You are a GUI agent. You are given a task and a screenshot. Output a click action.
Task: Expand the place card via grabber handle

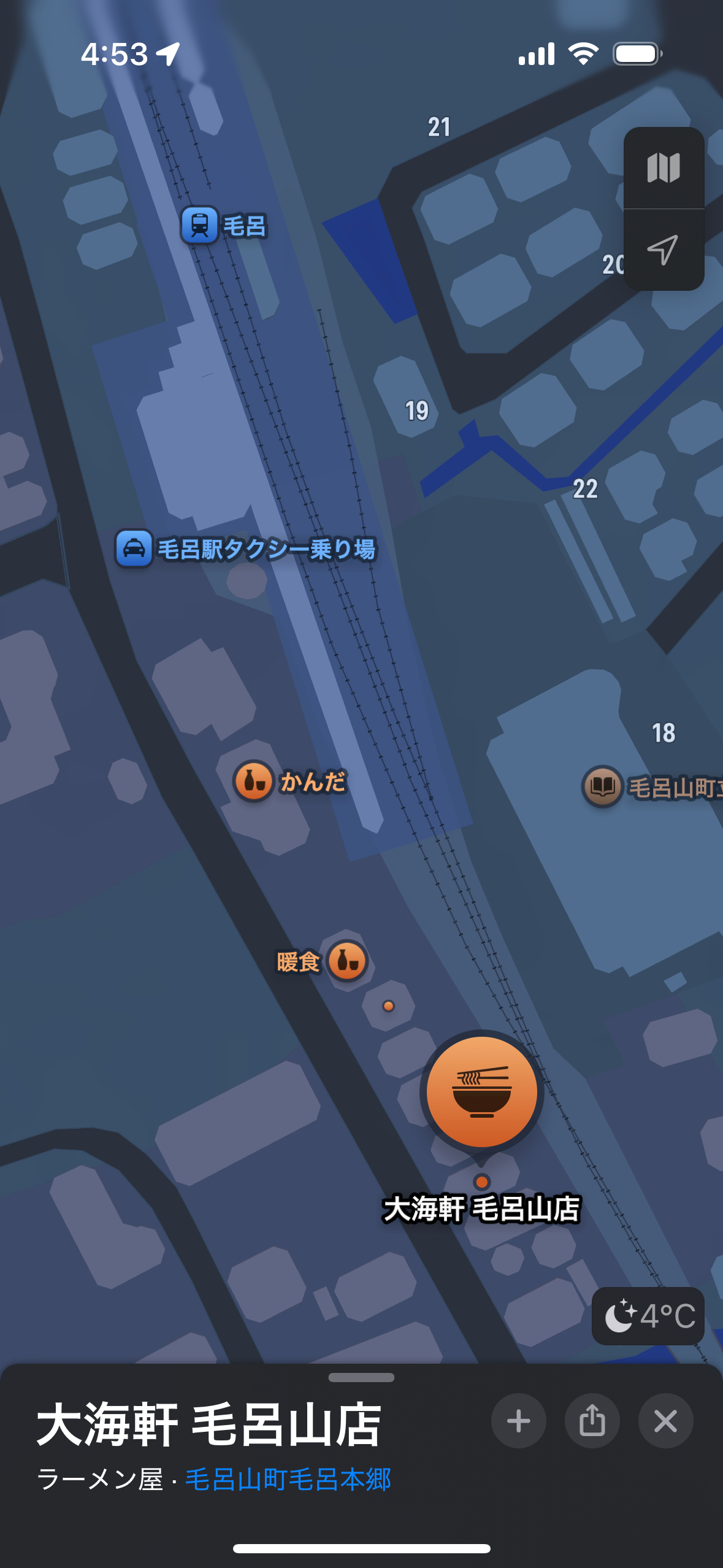point(361,1377)
